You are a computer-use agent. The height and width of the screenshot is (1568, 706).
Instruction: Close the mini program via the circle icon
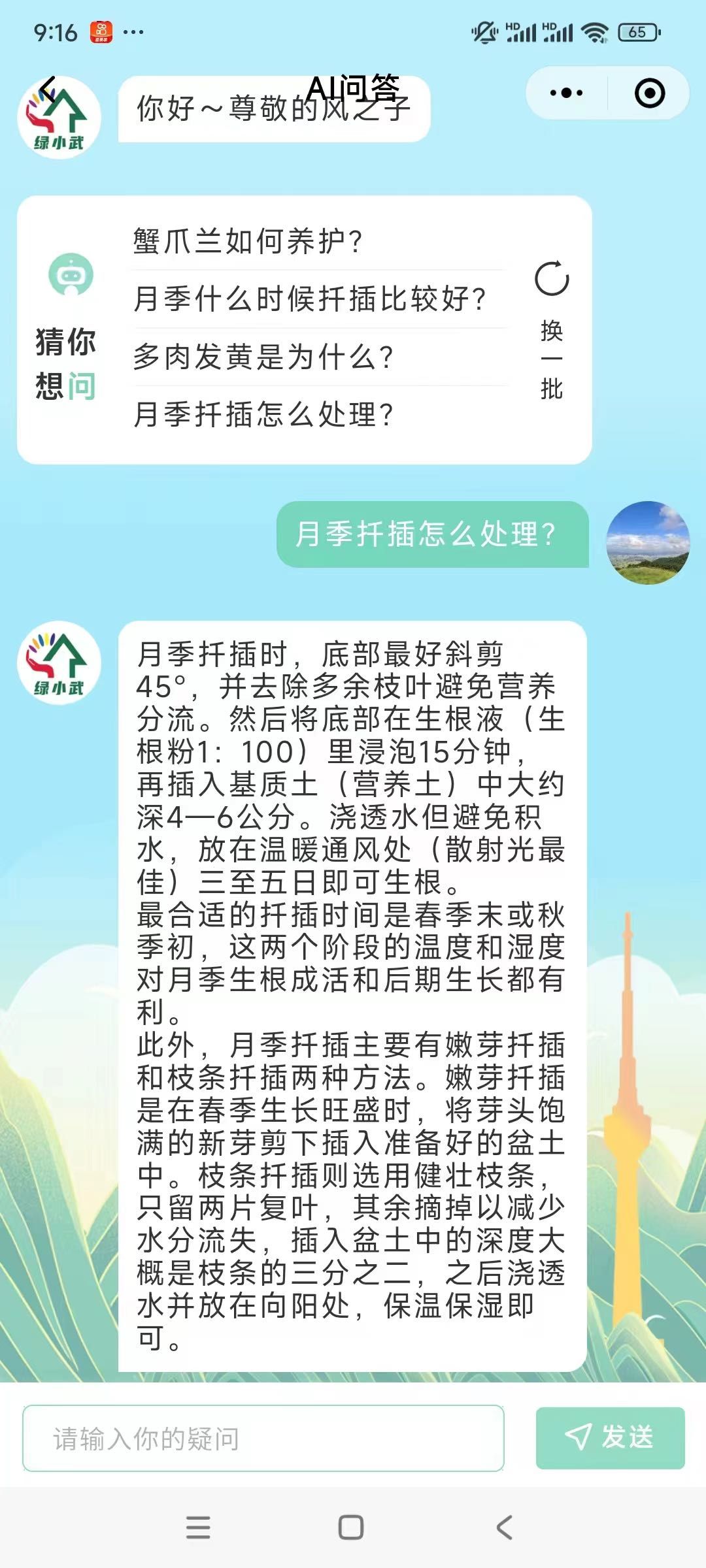pos(650,93)
